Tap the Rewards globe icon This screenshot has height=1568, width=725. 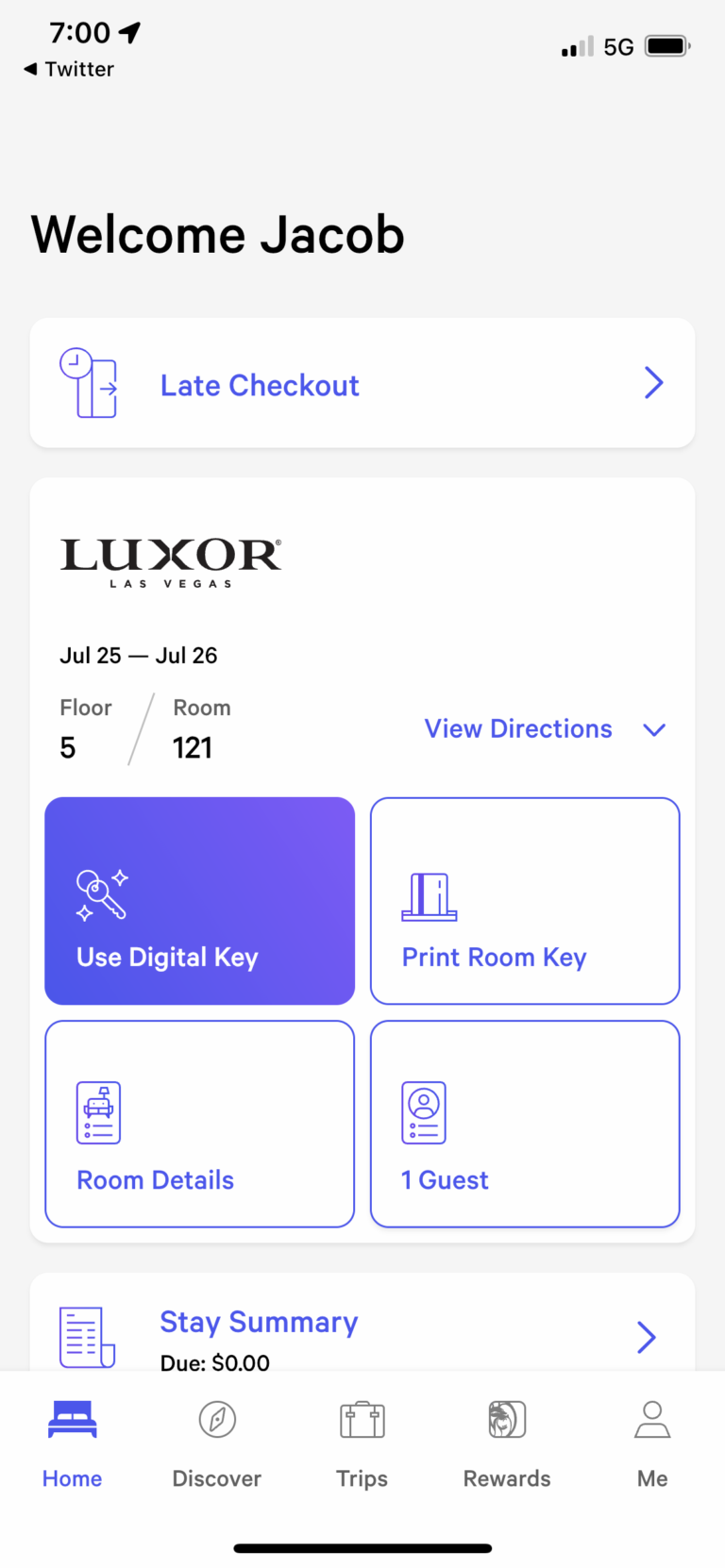506,1419
